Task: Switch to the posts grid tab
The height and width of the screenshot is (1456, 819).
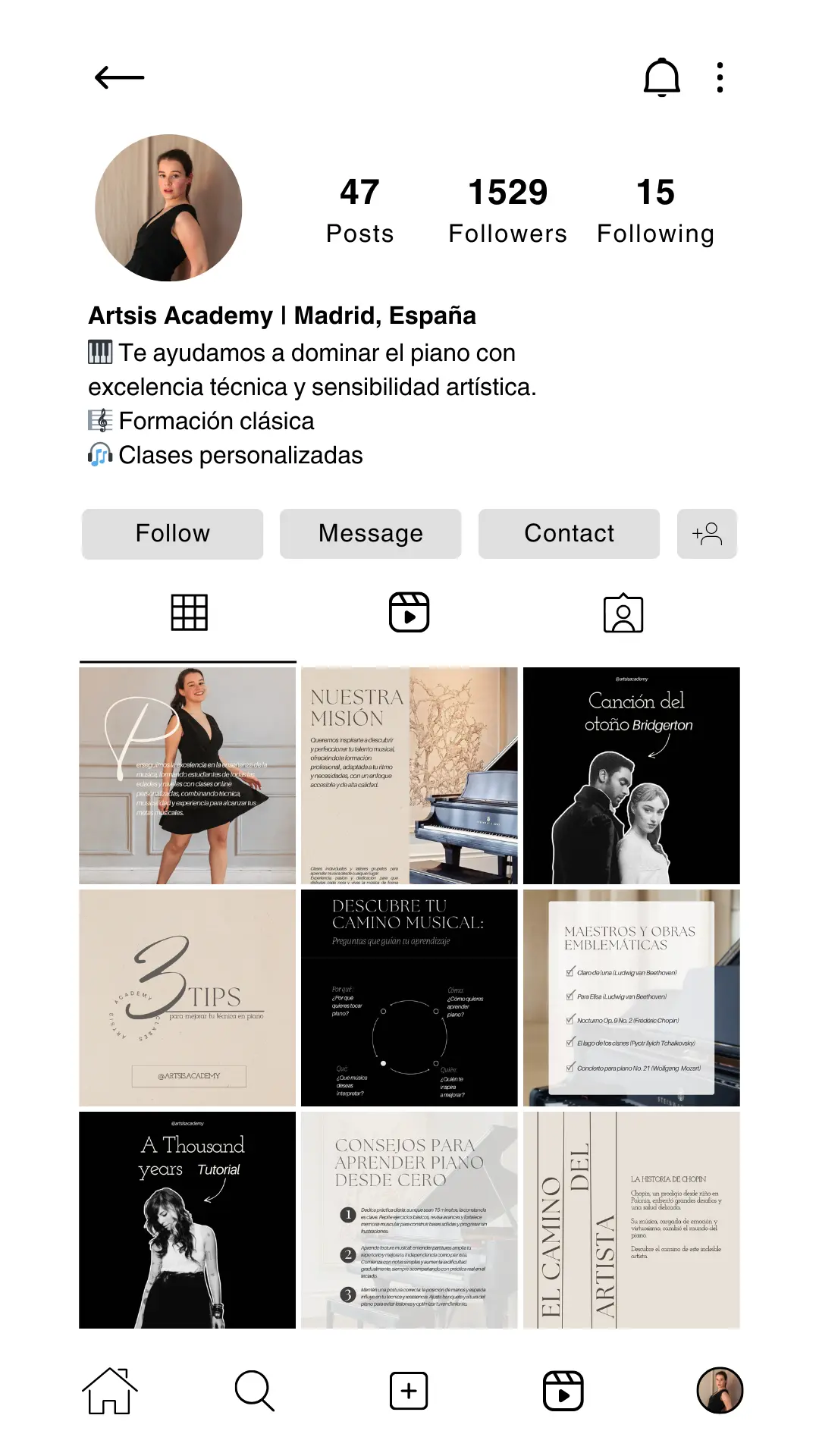Action: coord(189,613)
